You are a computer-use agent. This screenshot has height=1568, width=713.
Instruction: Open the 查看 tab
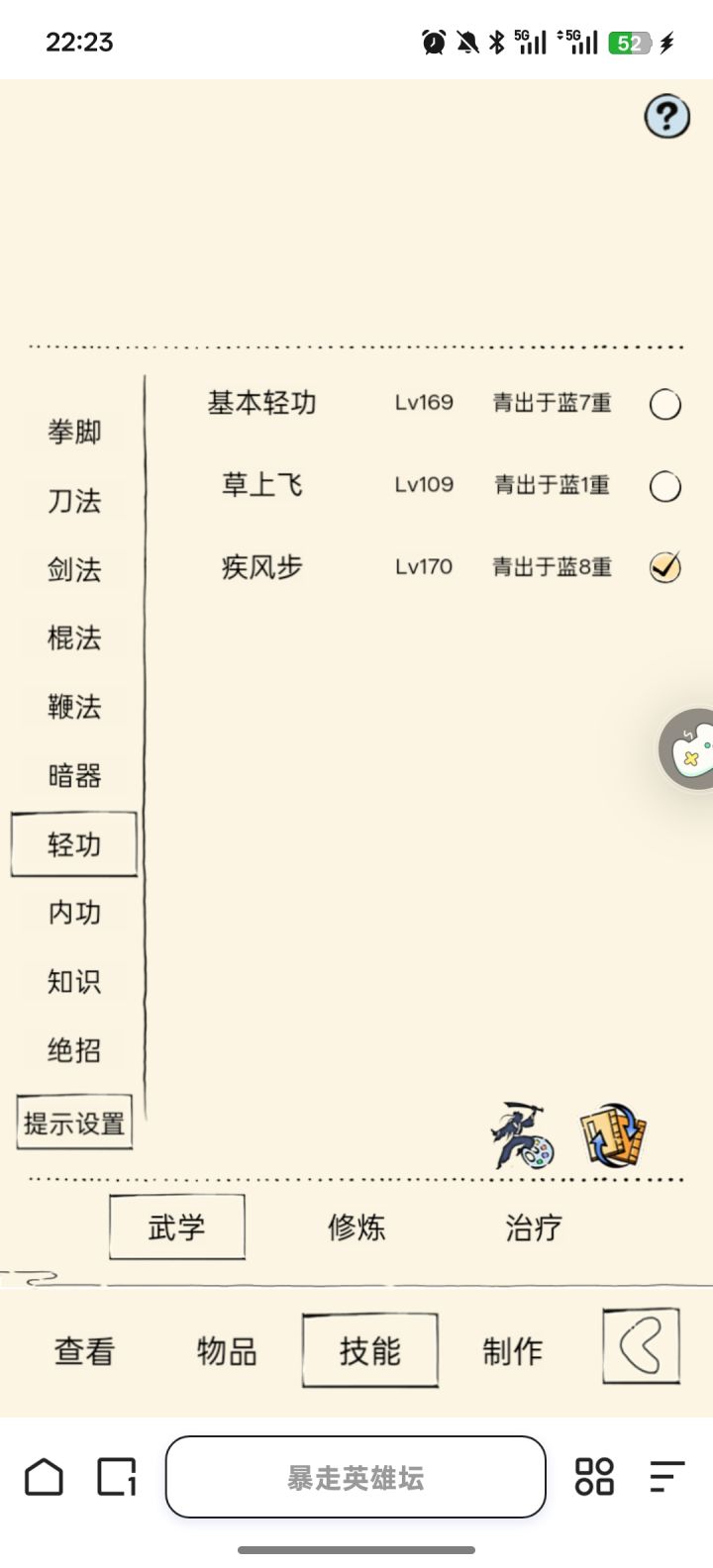(84, 1348)
